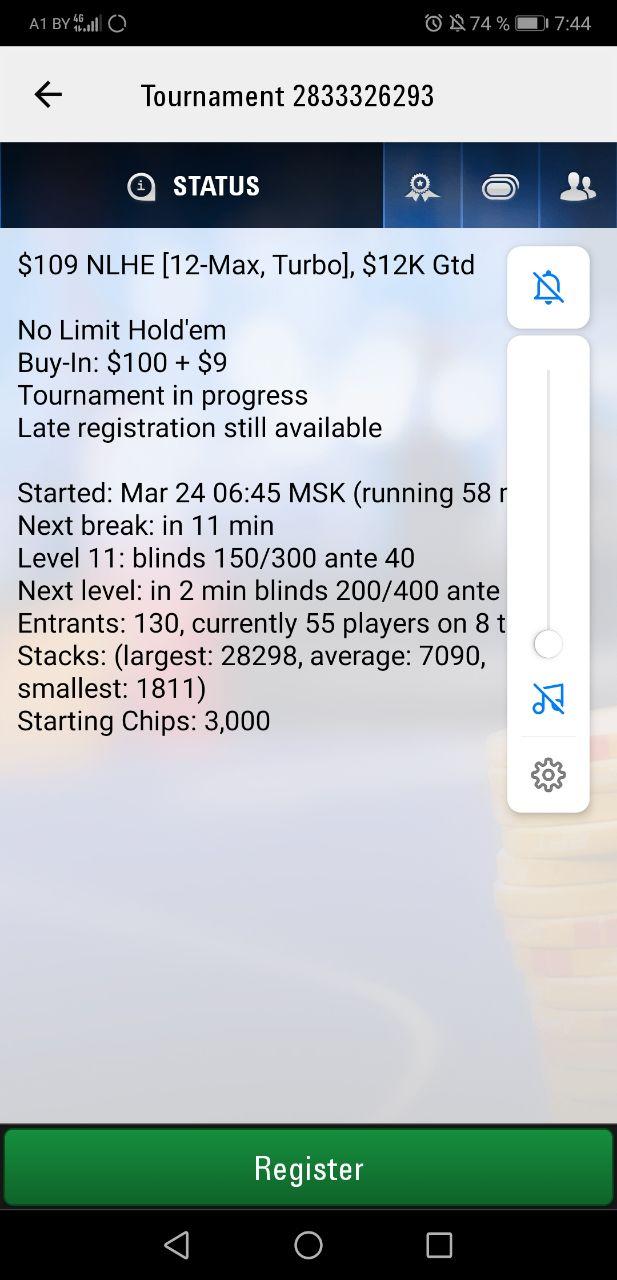617x1280 pixels.
Task: Select the Status tab
Action: pos(192,186)
